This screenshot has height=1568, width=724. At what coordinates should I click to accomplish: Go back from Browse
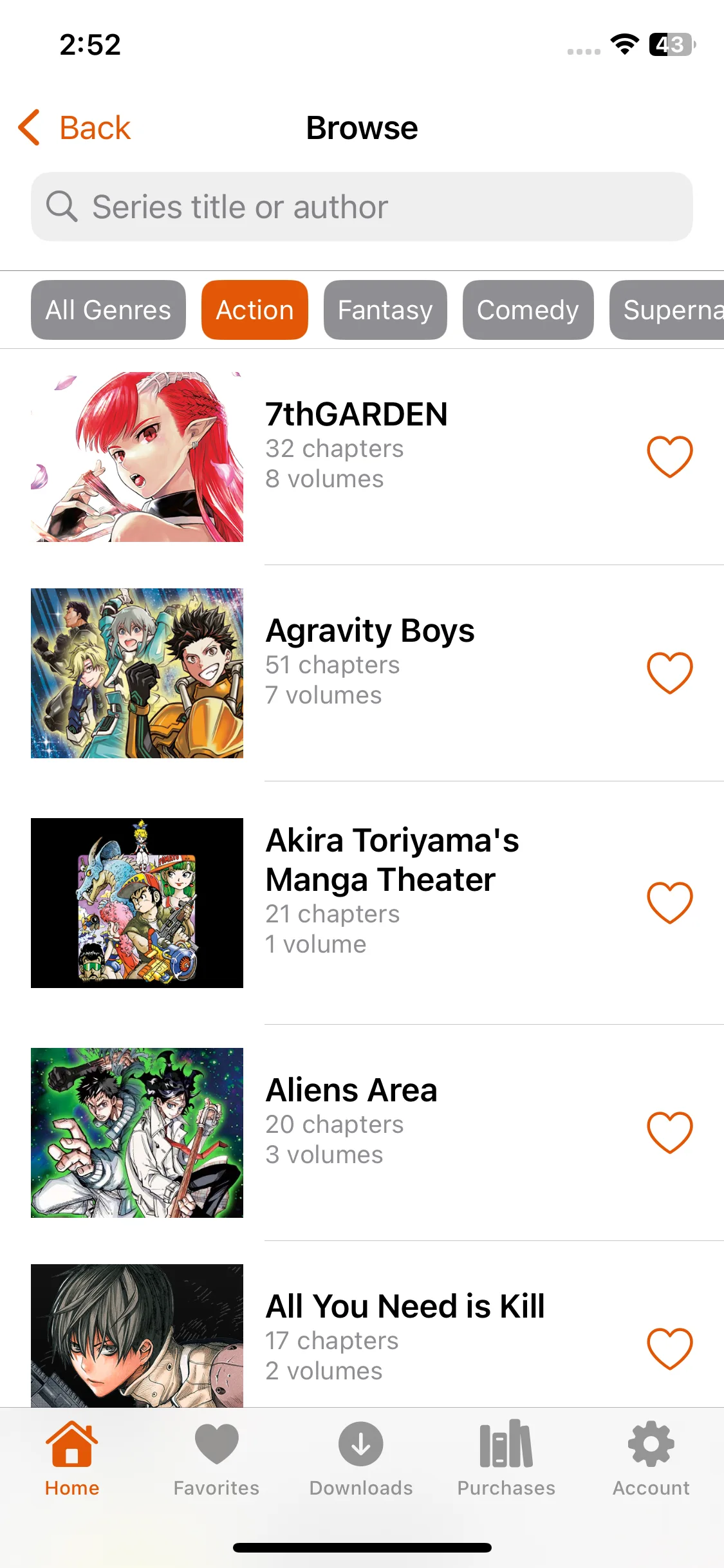point(75,127)
